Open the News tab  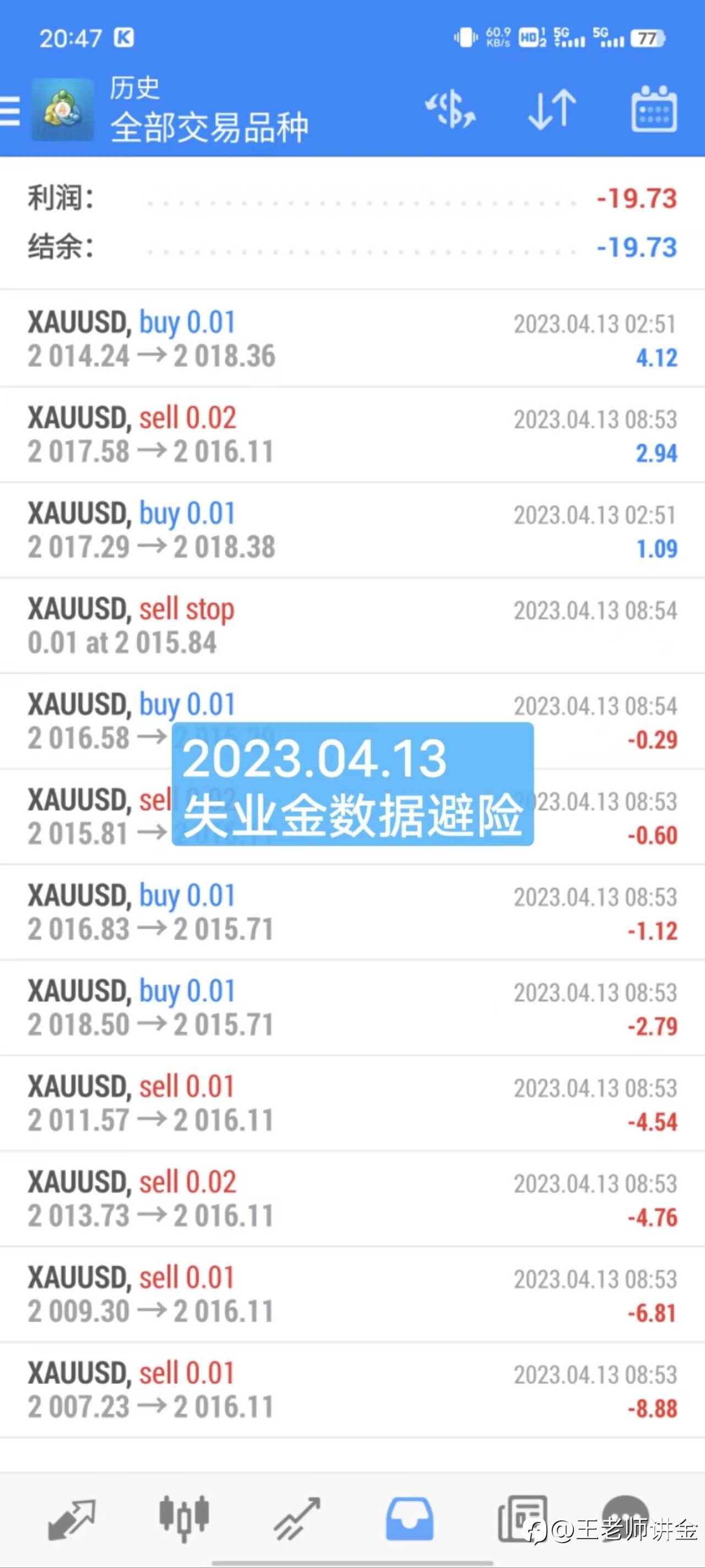(522, 1520)
